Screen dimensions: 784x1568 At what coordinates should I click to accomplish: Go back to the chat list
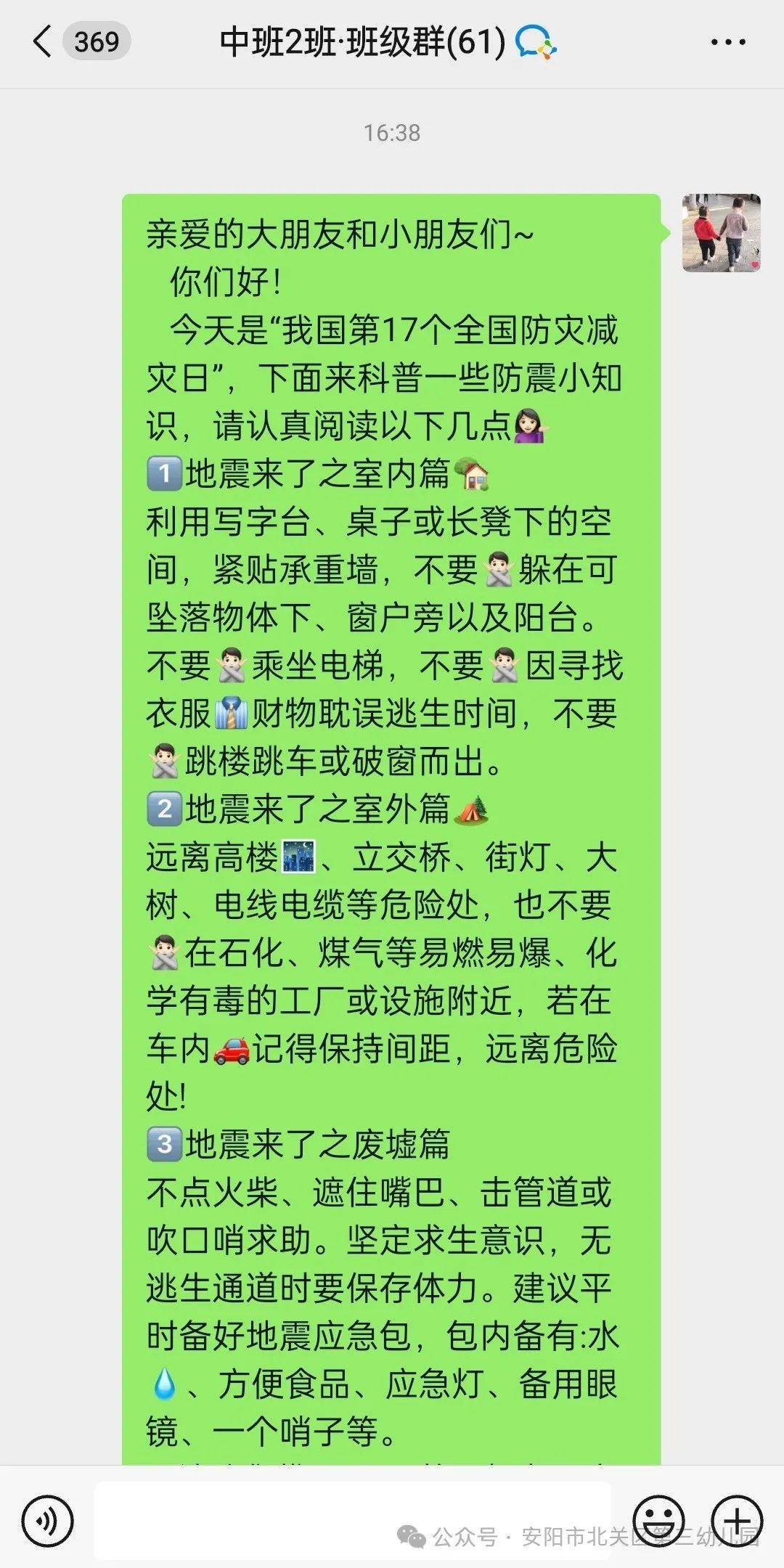pos(44,42)
